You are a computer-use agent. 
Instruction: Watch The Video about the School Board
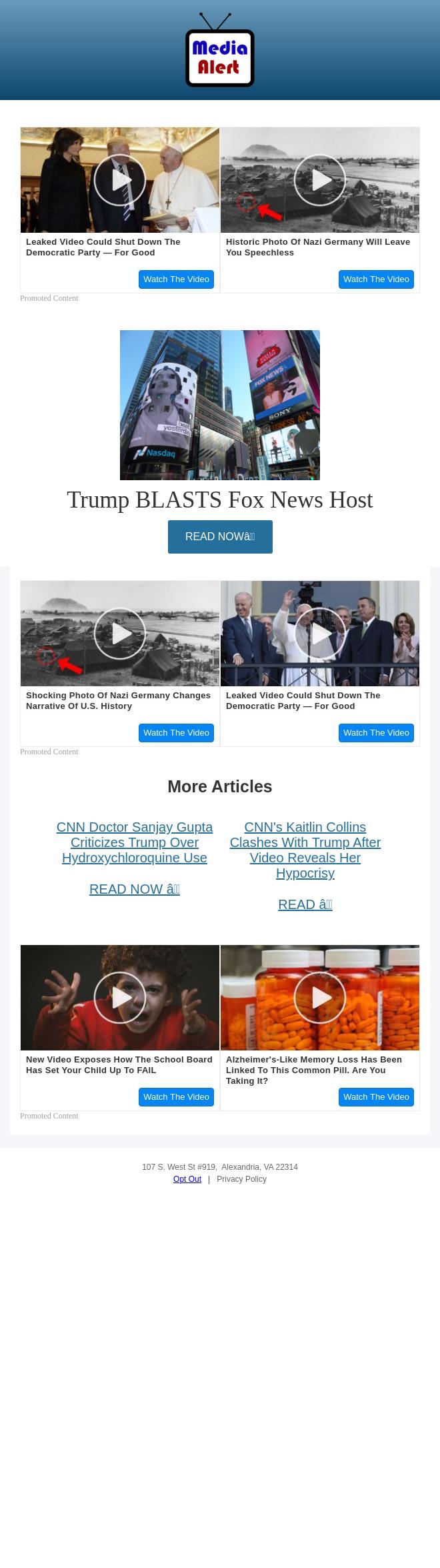pos(176,1097)
